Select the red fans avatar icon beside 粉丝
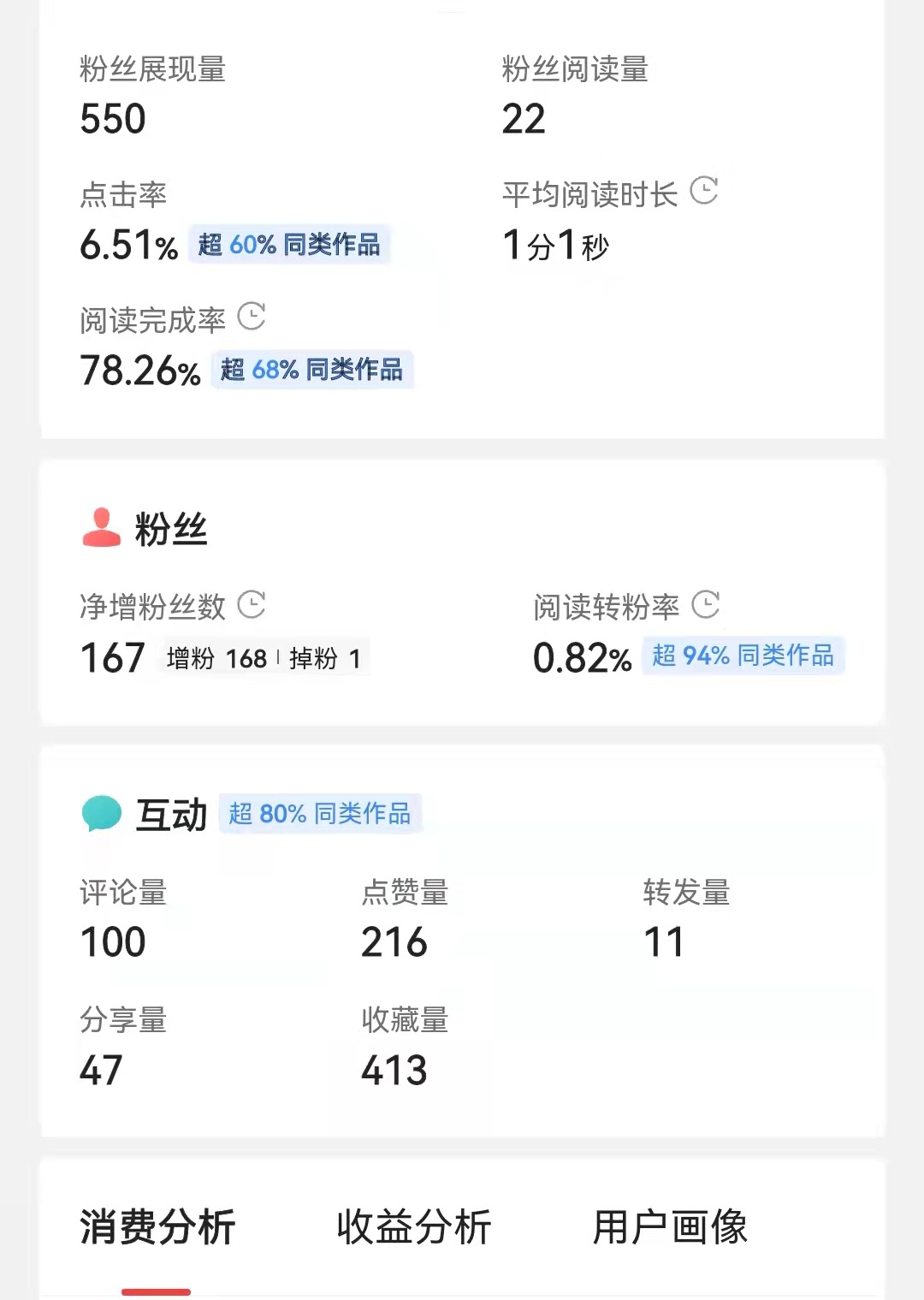 pos(100,526)
